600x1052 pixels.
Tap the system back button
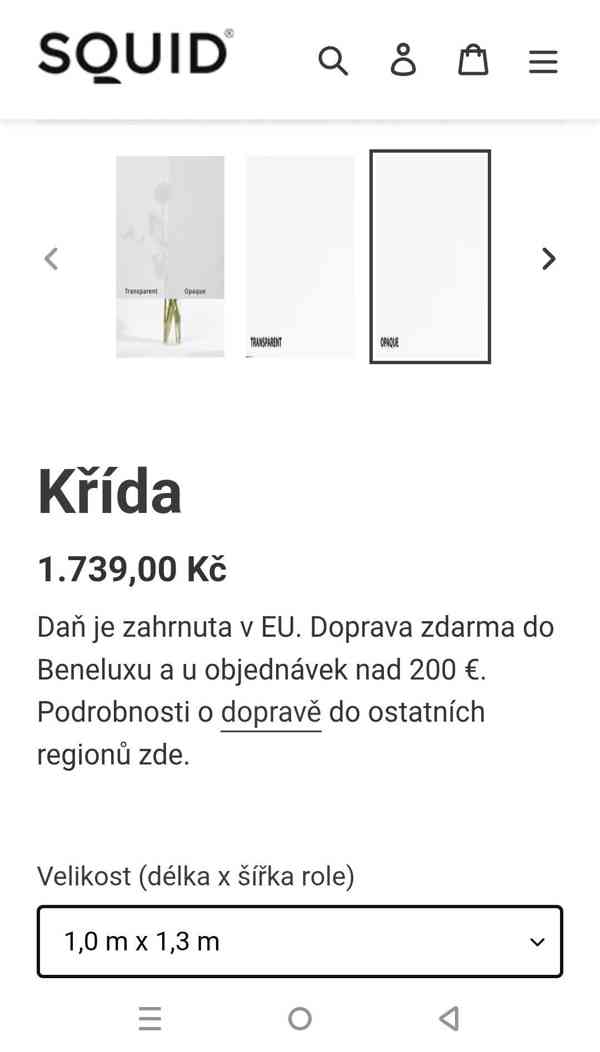[x=449, y=1019]
